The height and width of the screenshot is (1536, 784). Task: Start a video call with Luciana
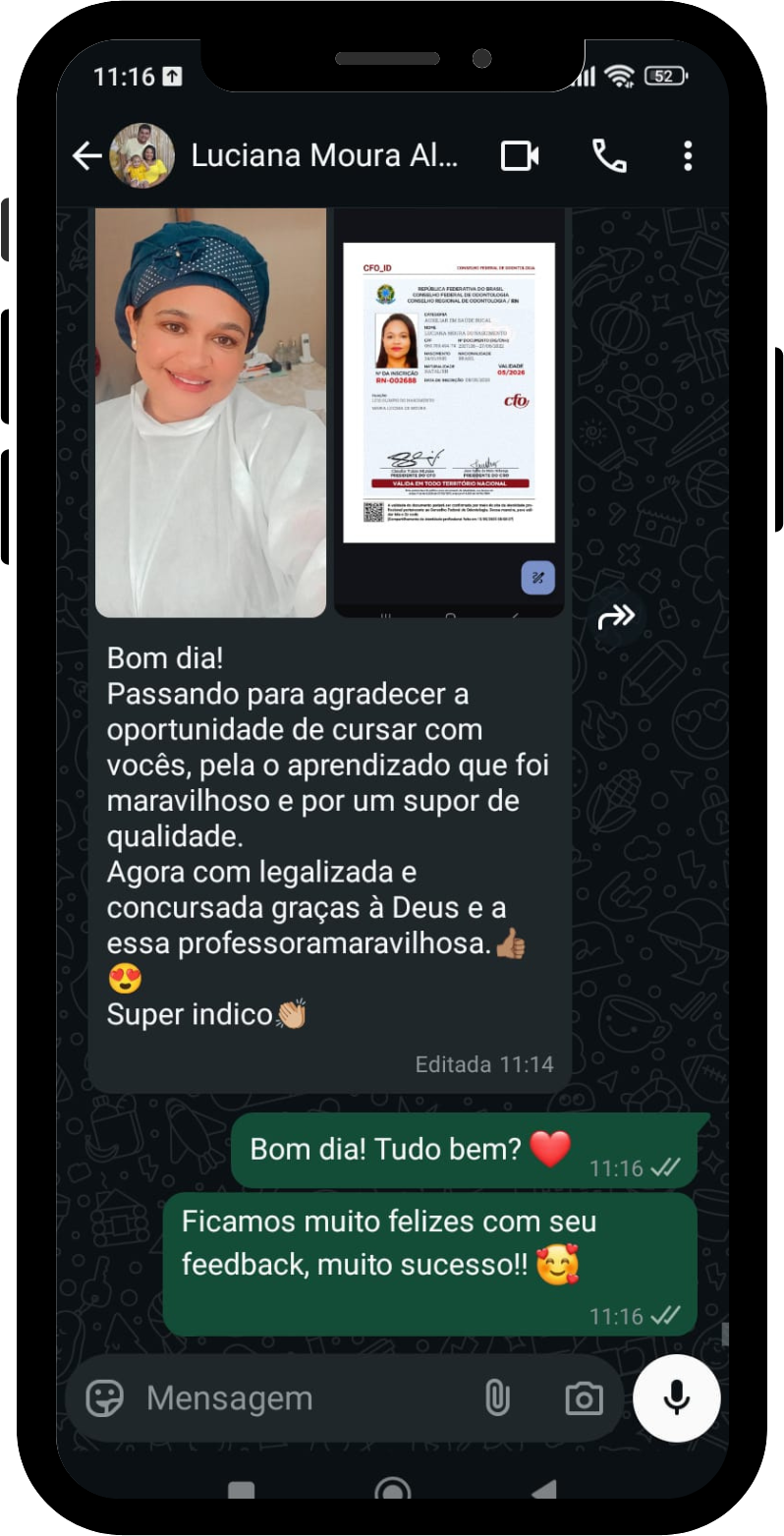[521, 156]
